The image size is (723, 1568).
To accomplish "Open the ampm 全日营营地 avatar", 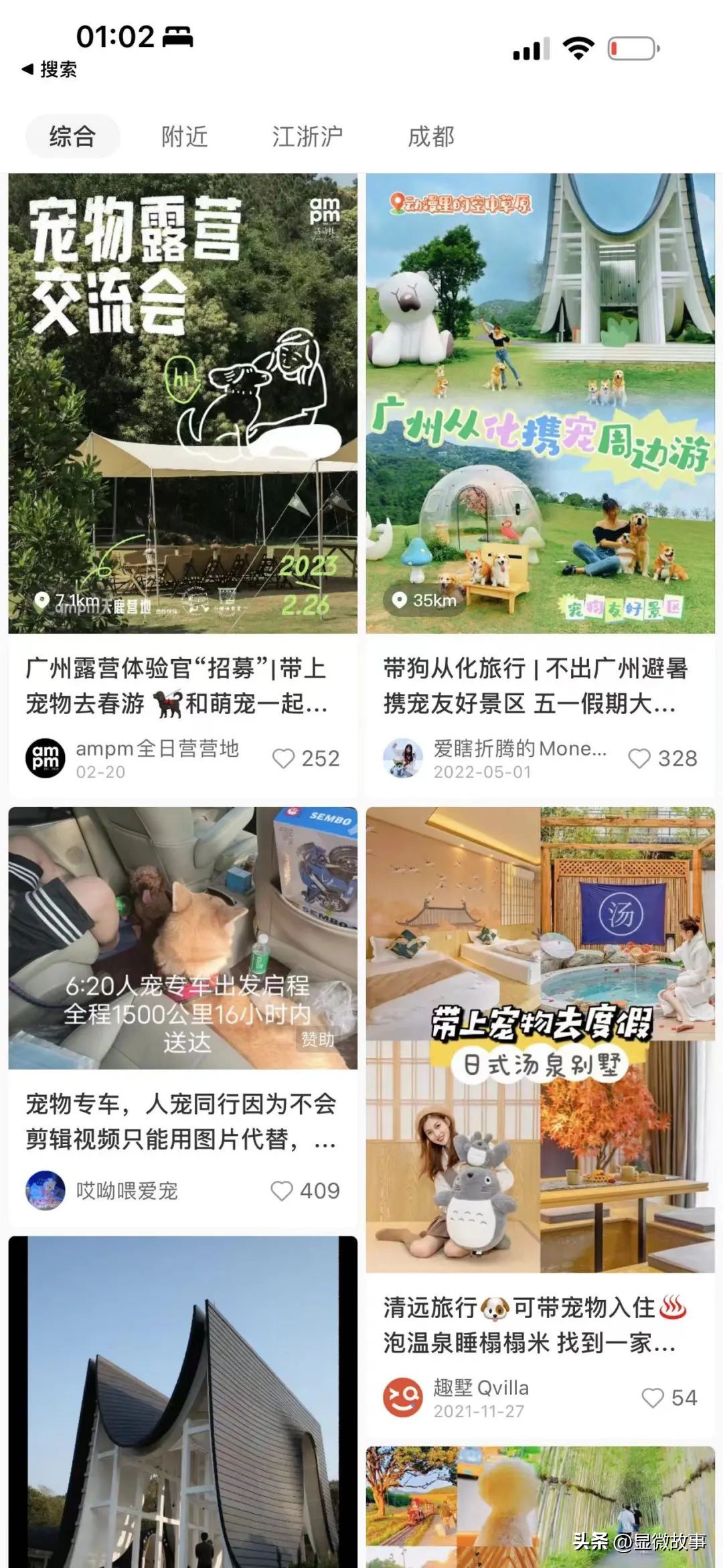I will pyautogui.click(x=44, y=758).
